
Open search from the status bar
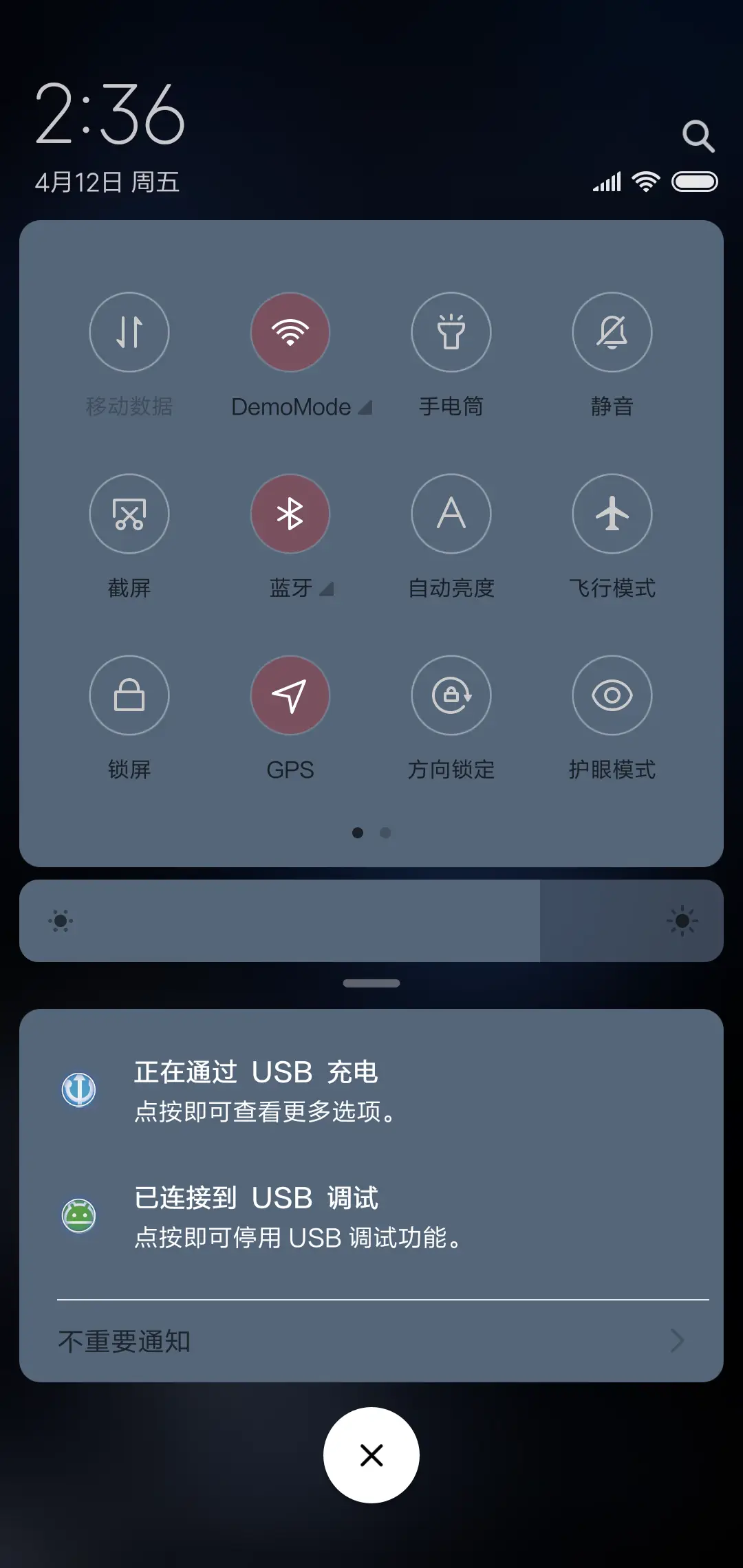(x=698, y=135)
